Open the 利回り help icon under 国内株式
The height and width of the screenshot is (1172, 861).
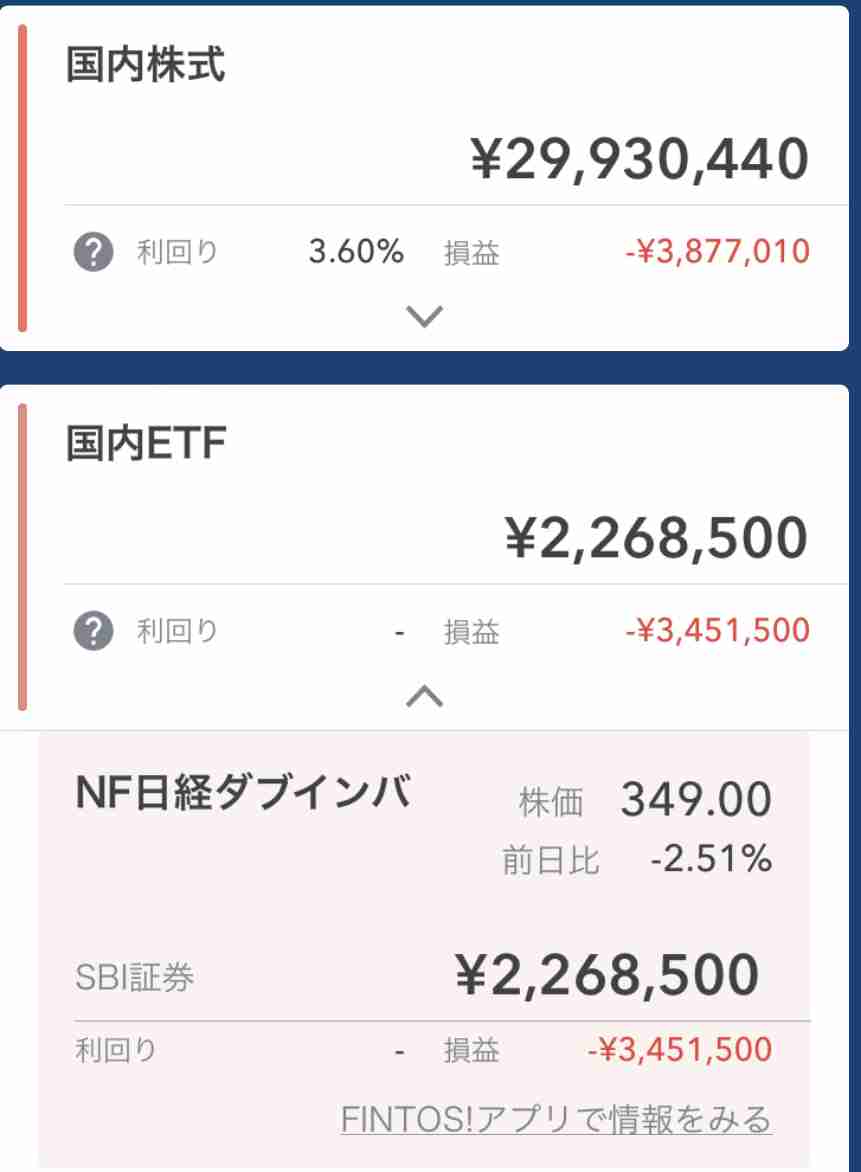(93, 252)
